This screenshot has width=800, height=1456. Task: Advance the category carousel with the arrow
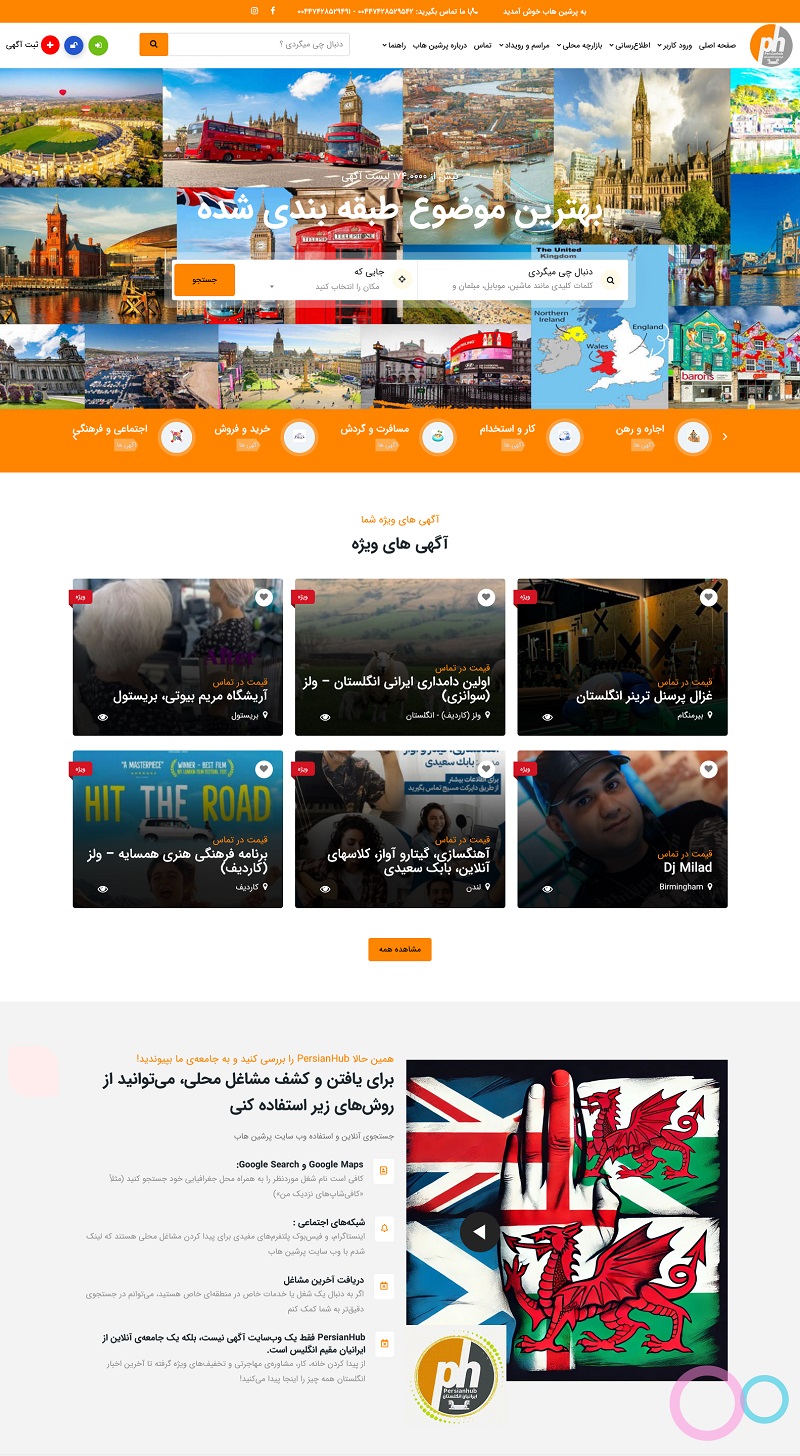coord(725,437)
